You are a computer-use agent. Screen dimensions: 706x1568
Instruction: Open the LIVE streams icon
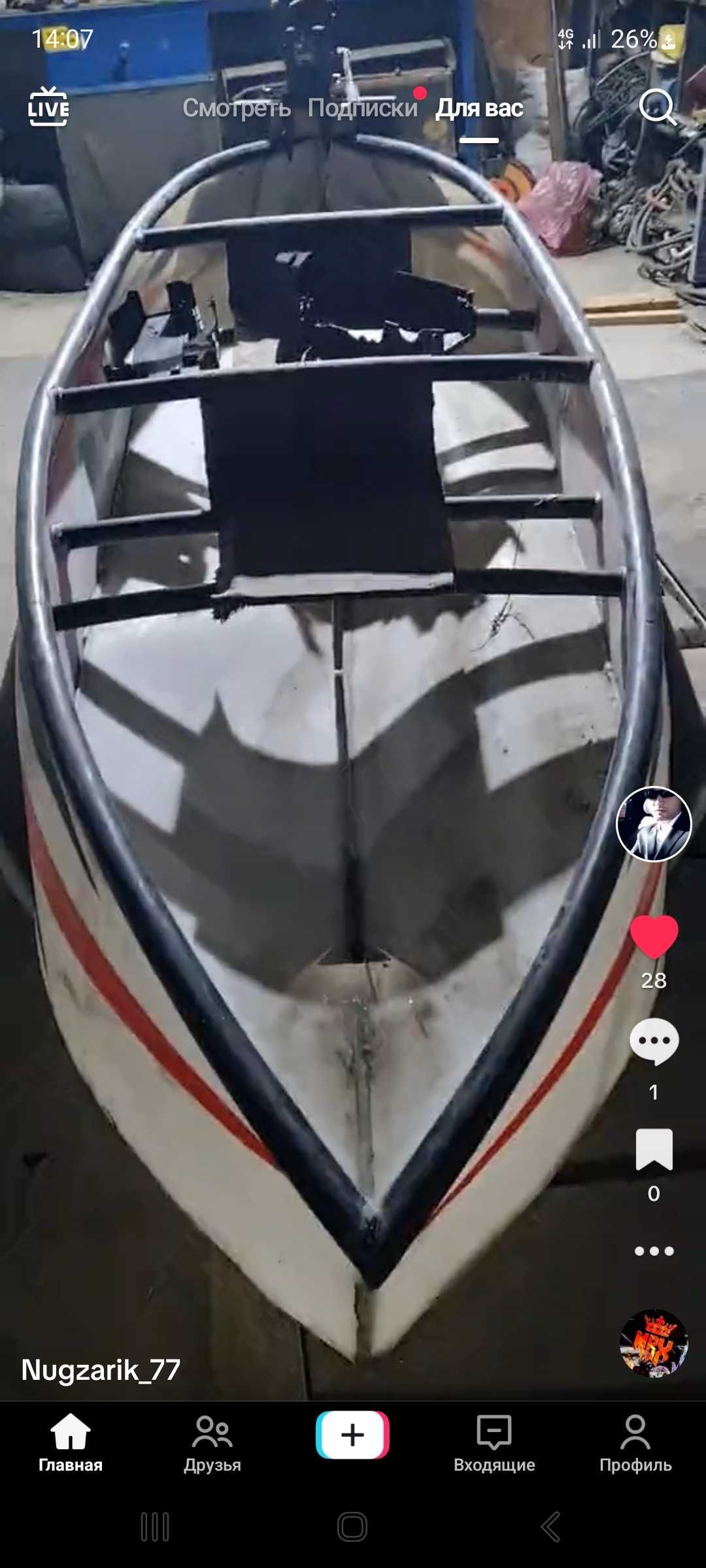pyautogui.click(x=48, y=107)
